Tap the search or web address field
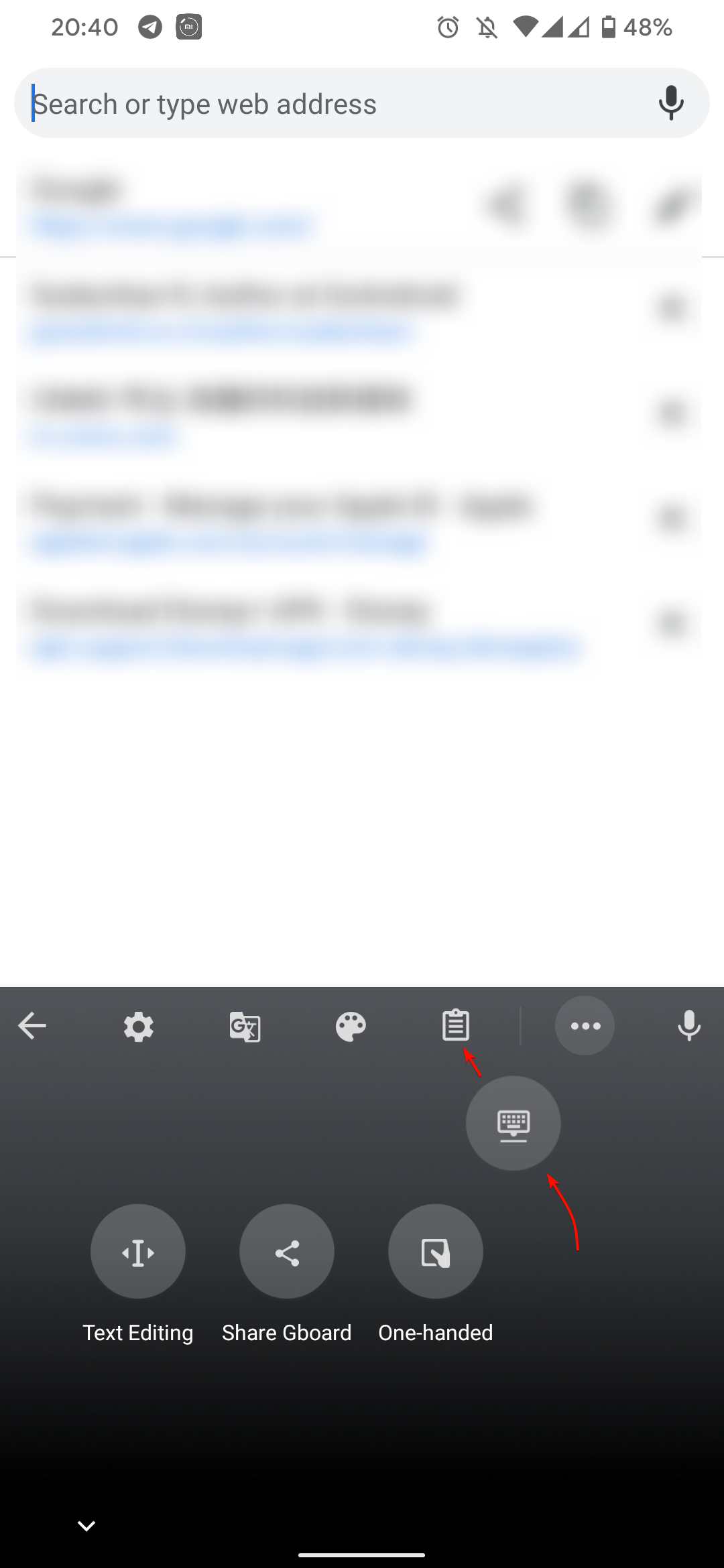Viewport: 724px width, 1568px height. click(335, 104)
